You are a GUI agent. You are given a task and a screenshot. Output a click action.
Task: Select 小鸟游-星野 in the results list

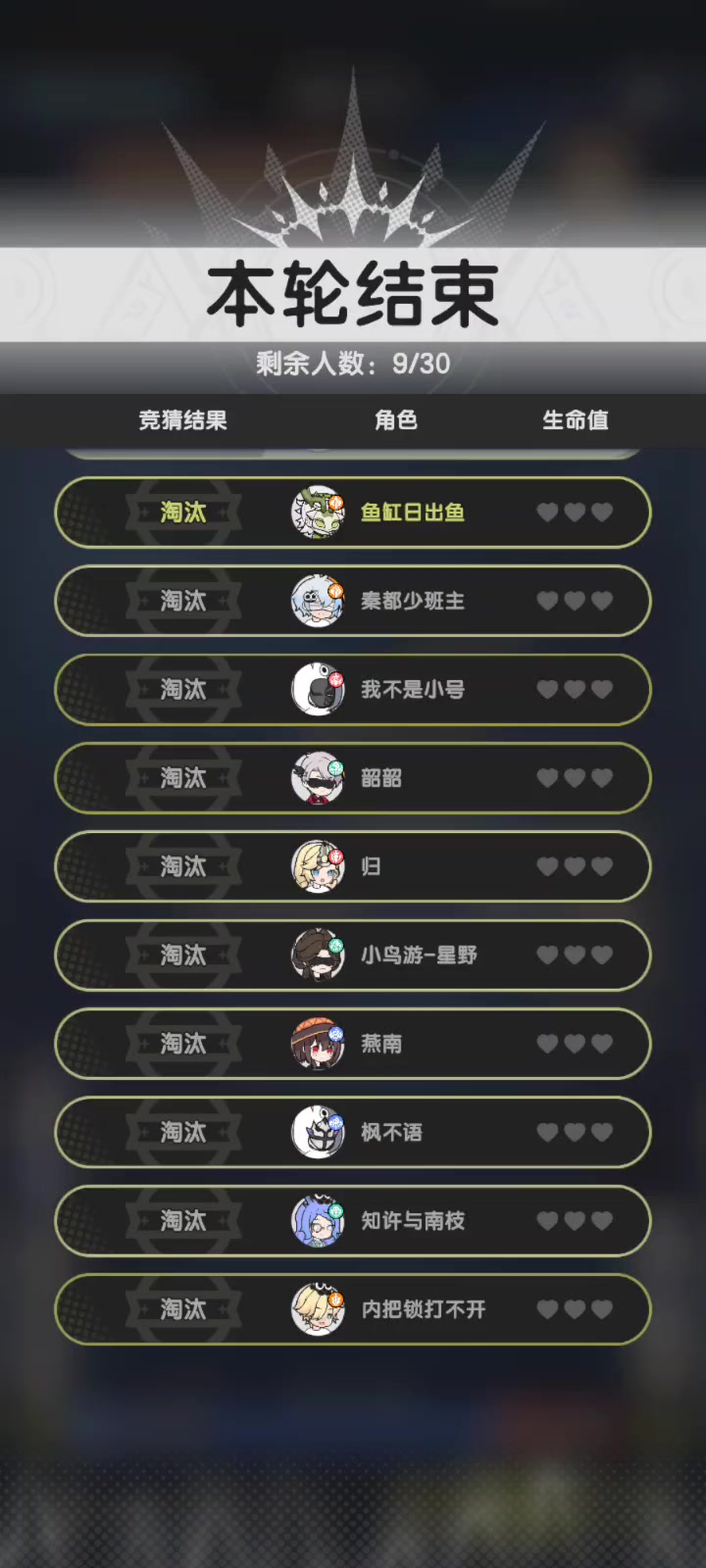(353, 955)
